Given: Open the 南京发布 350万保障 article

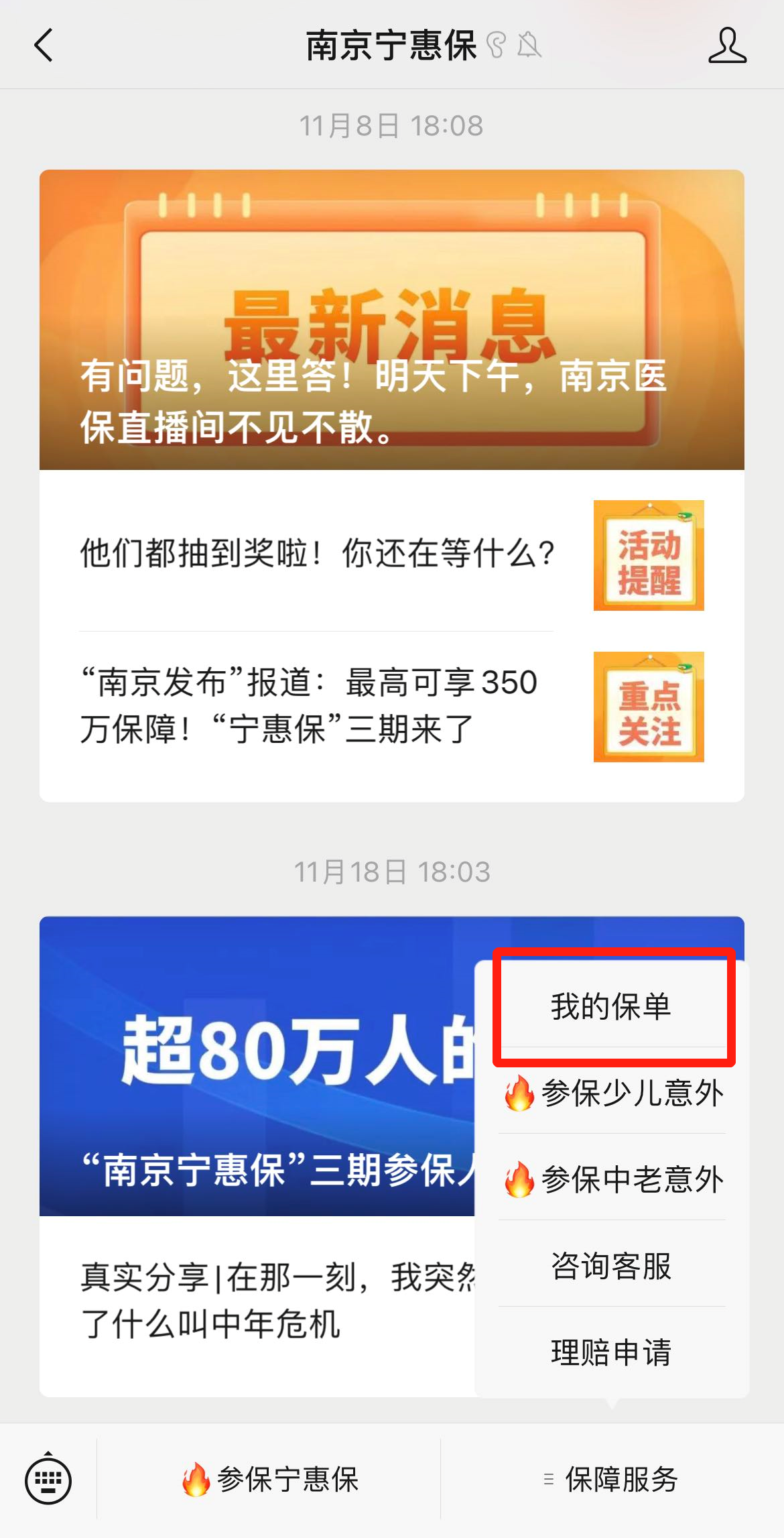Looking at the screenshot, I should (x=392, y=707).
